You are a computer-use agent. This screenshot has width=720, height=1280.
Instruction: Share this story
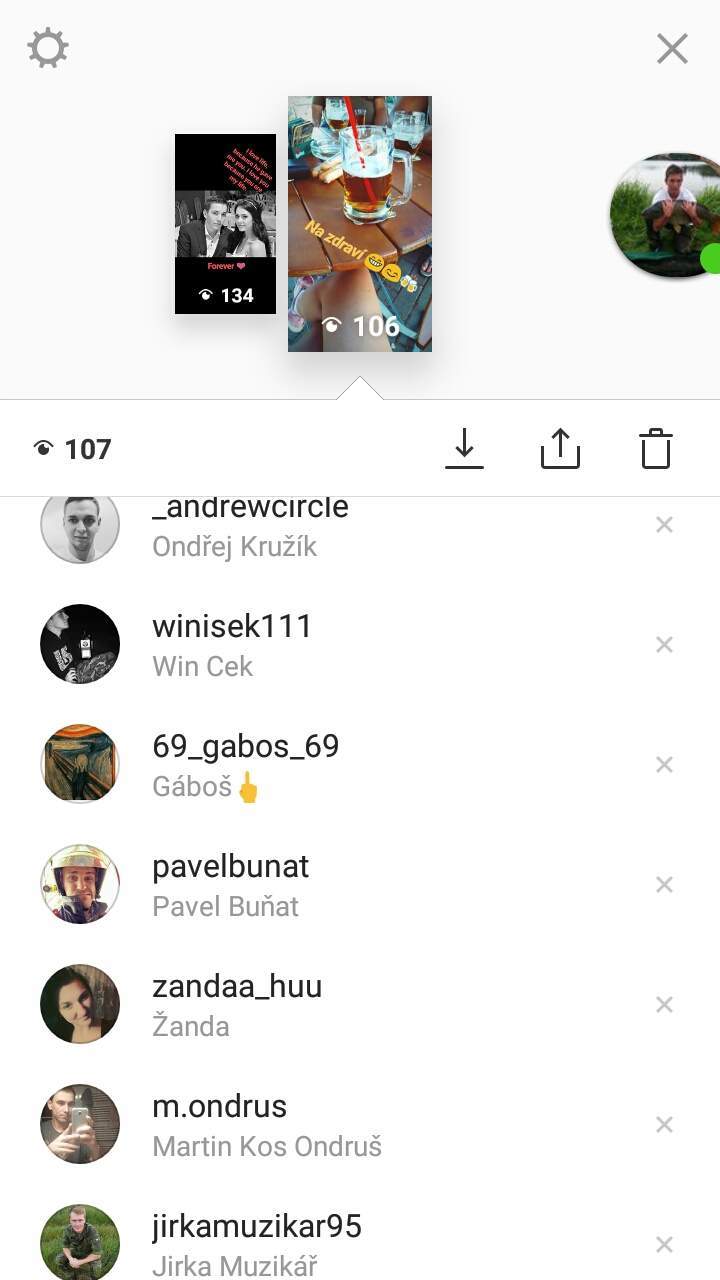[x=560, y=448]
